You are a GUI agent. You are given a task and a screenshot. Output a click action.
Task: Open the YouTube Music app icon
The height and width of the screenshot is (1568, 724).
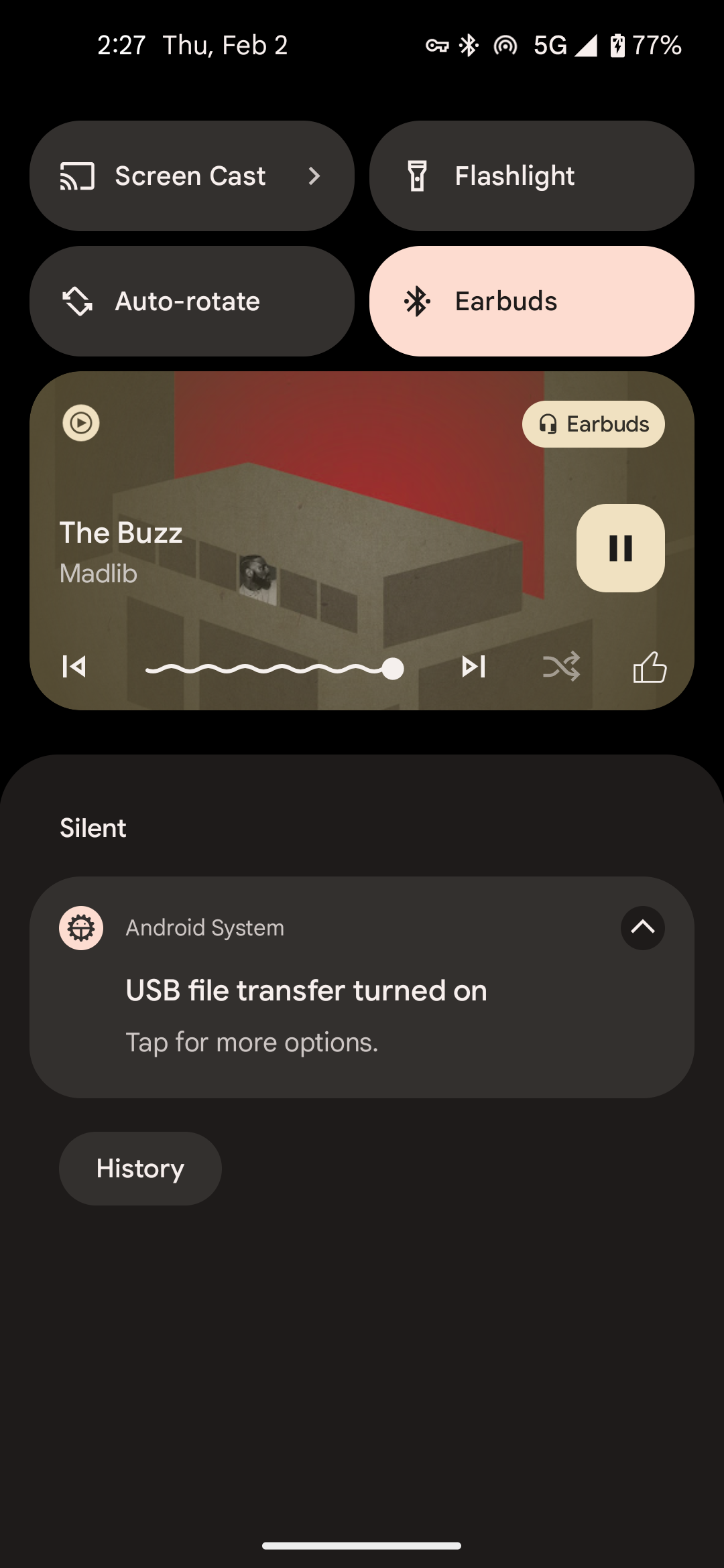pyautogui.click(x=81, y=423)
